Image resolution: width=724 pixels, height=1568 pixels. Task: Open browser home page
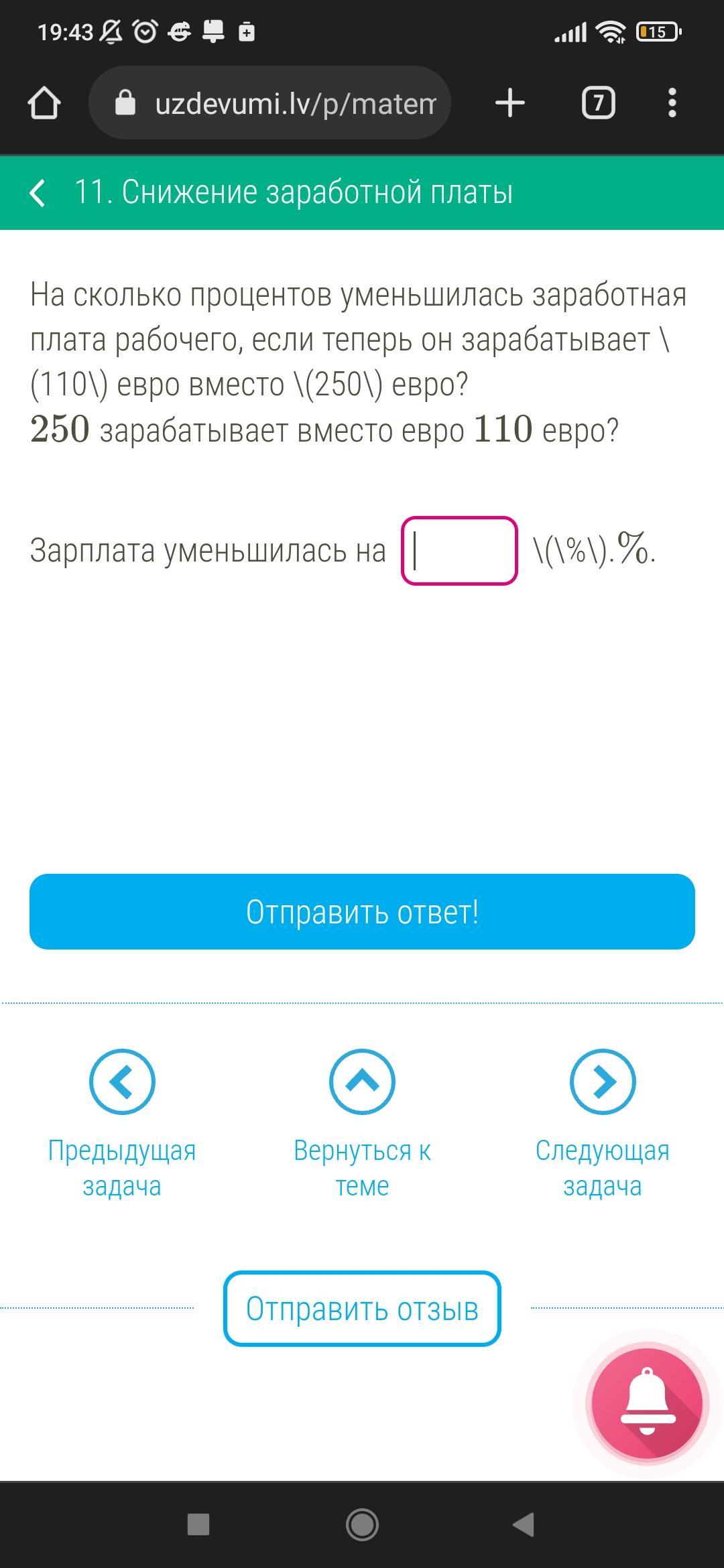tap(44, 103)
